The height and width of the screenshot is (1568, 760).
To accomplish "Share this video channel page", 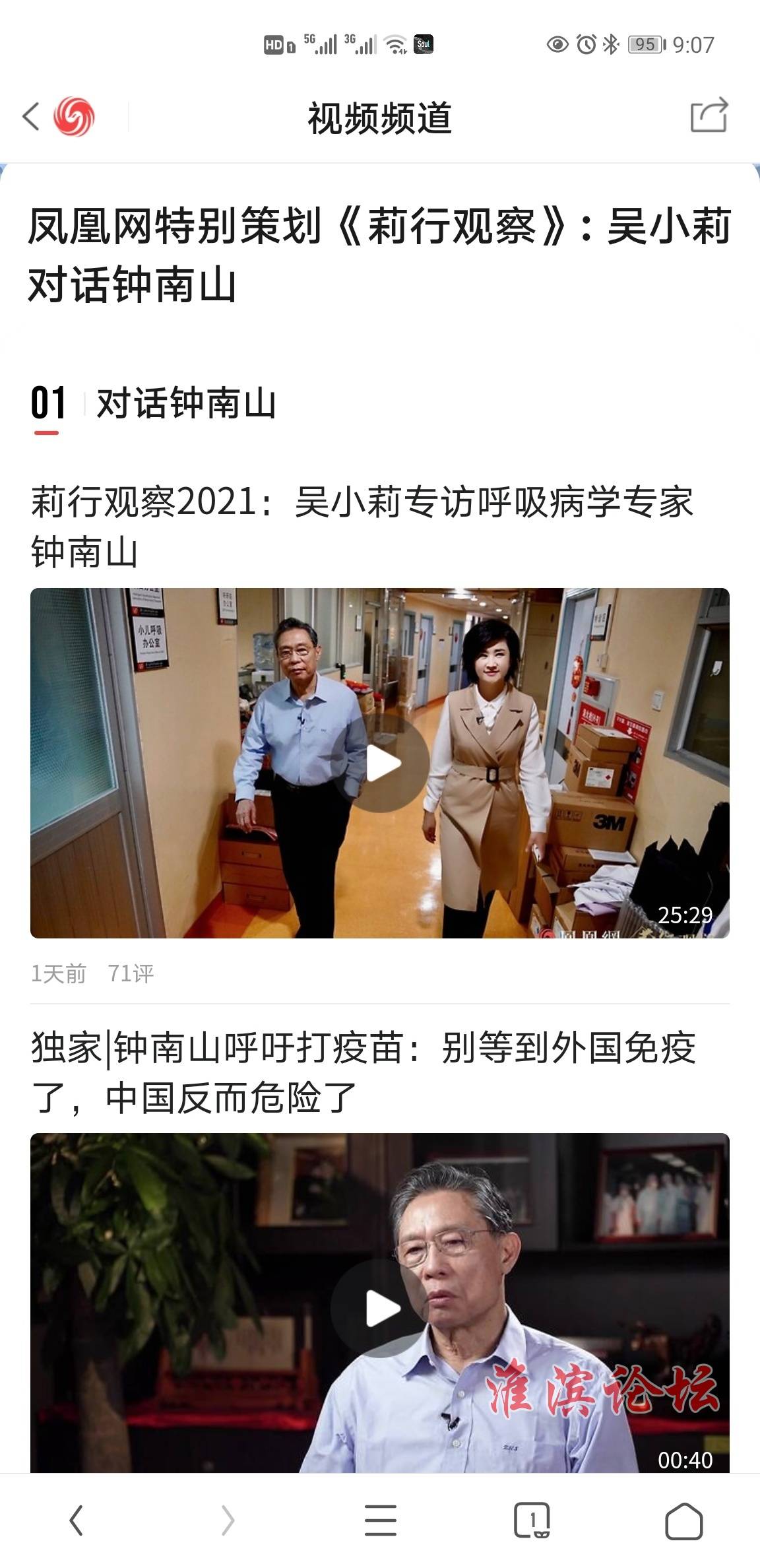I will coord(709,115).
